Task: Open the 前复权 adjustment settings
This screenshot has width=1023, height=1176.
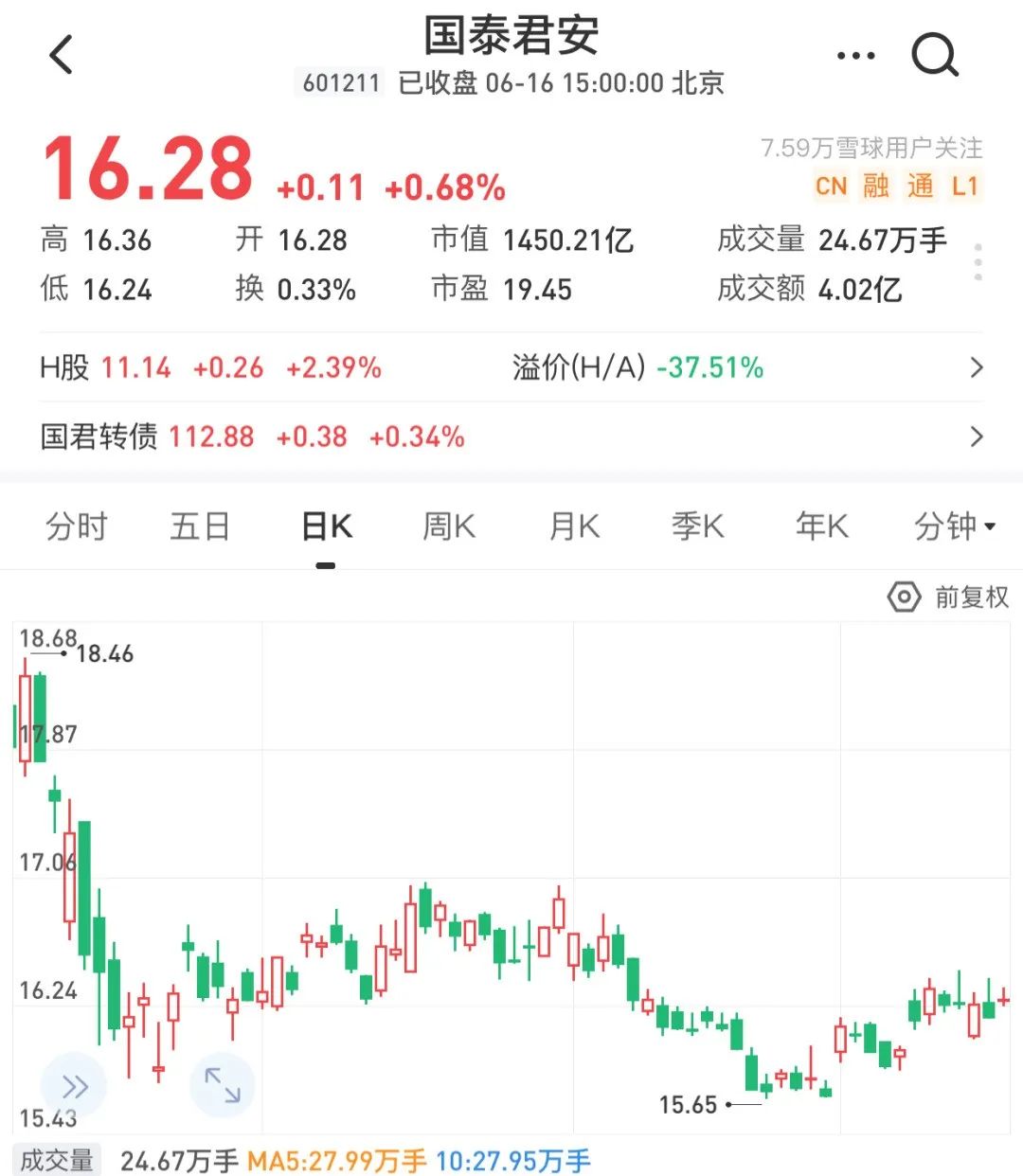Action: coord(948,597)
